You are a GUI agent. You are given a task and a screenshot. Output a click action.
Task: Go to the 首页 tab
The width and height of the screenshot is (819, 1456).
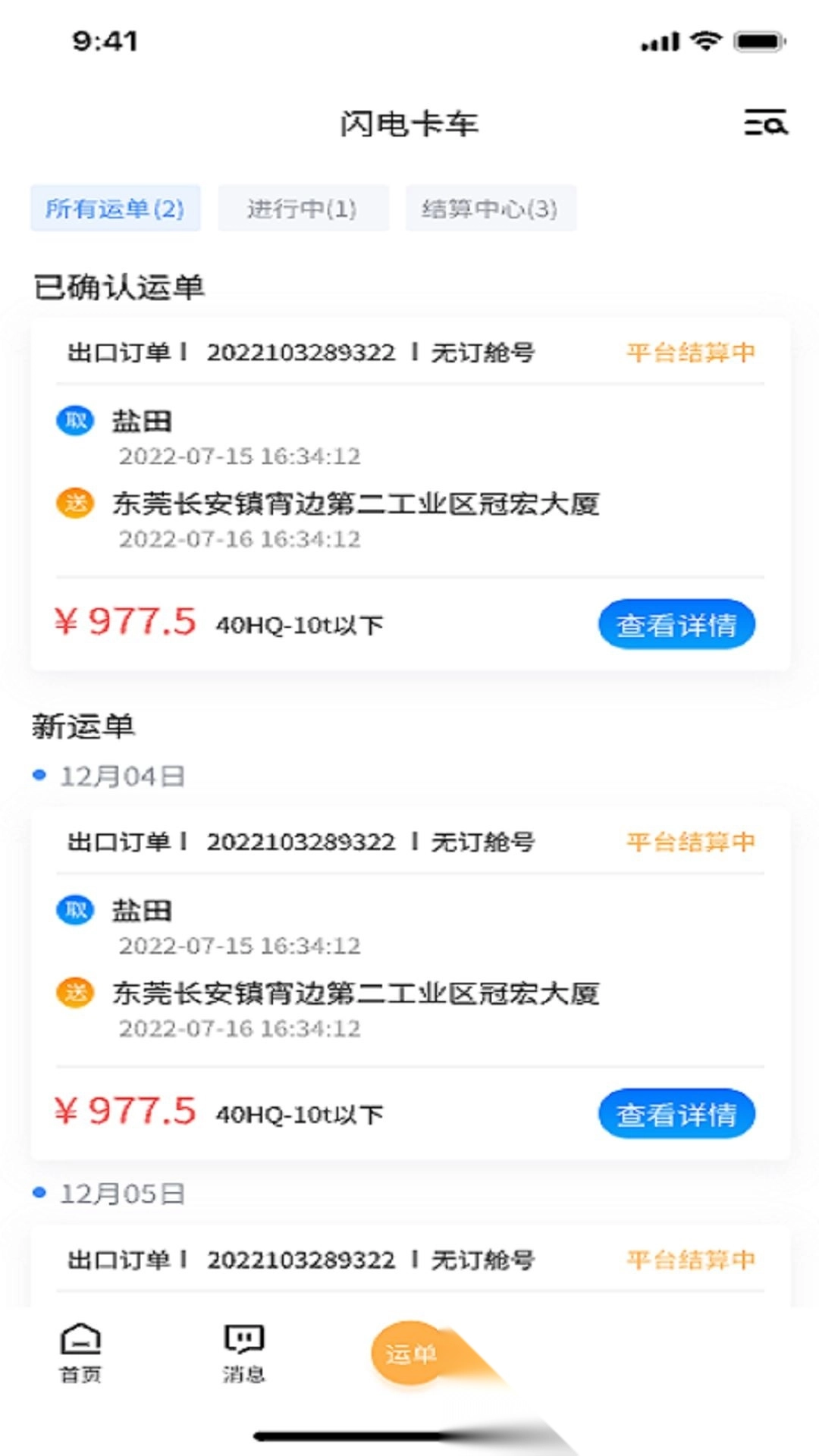80,1354
